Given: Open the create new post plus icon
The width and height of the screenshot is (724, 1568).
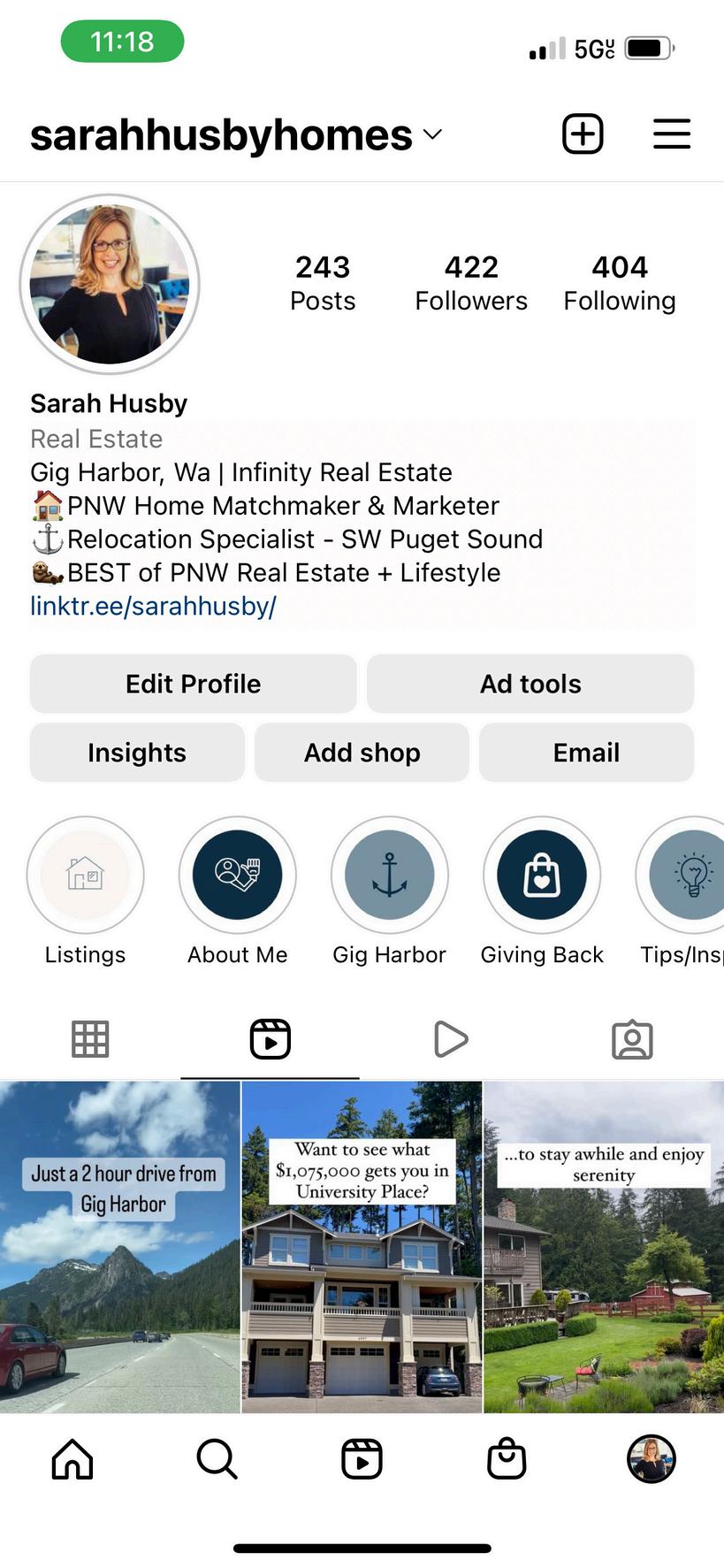Looking at the screenshot, I should [x=583, y=134].
